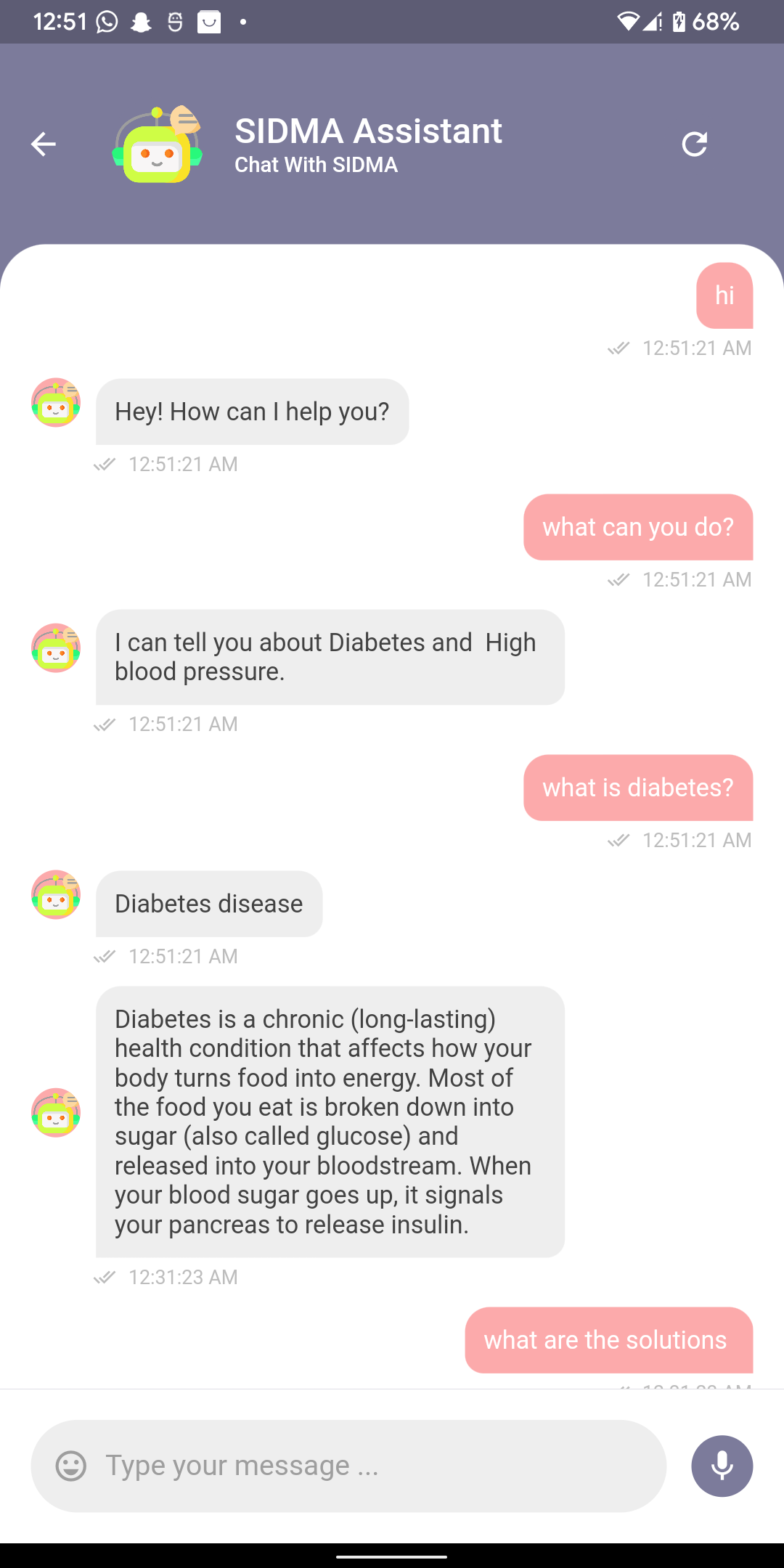Open the emoji picker in the message bar

(x=70, y=1465)
